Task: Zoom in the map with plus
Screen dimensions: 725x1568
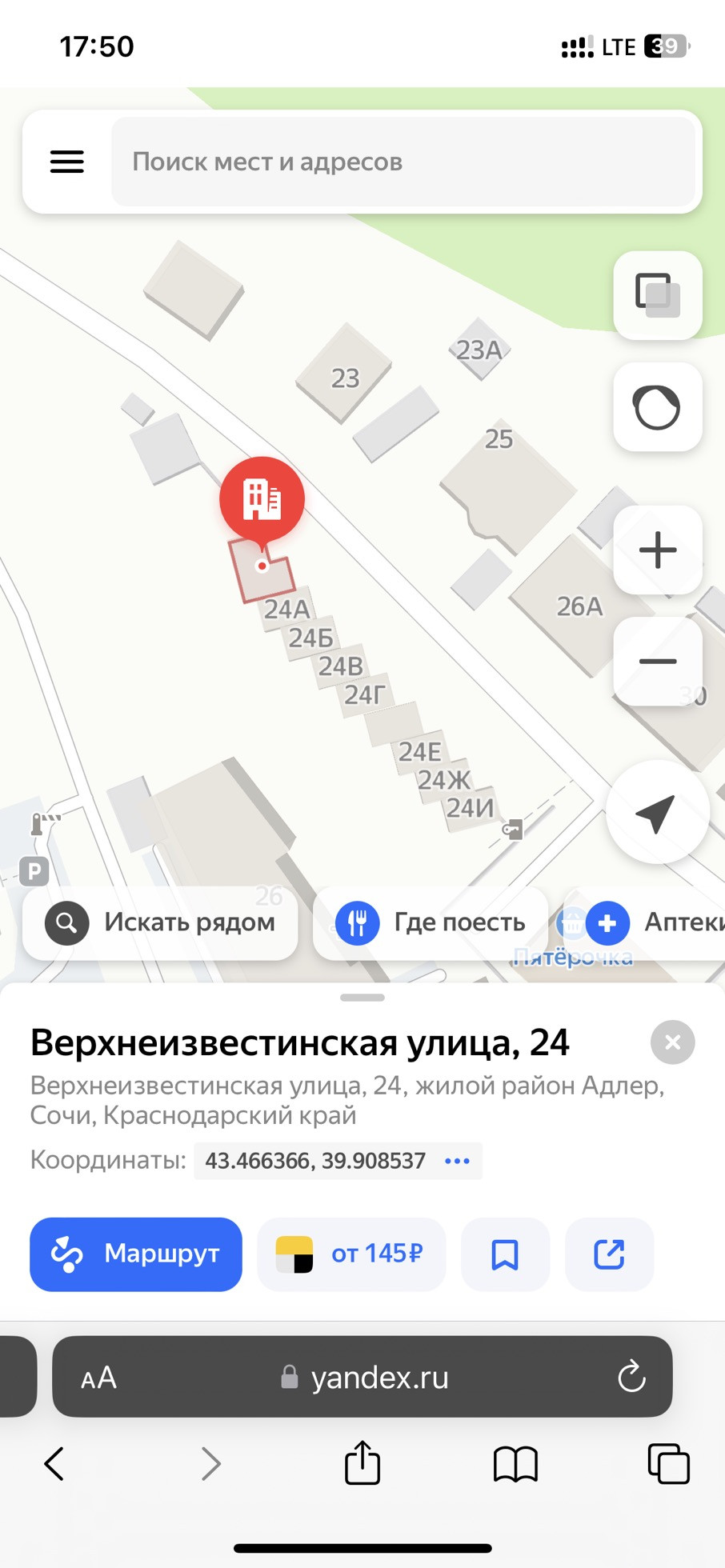Action: (x=657, y=550)
